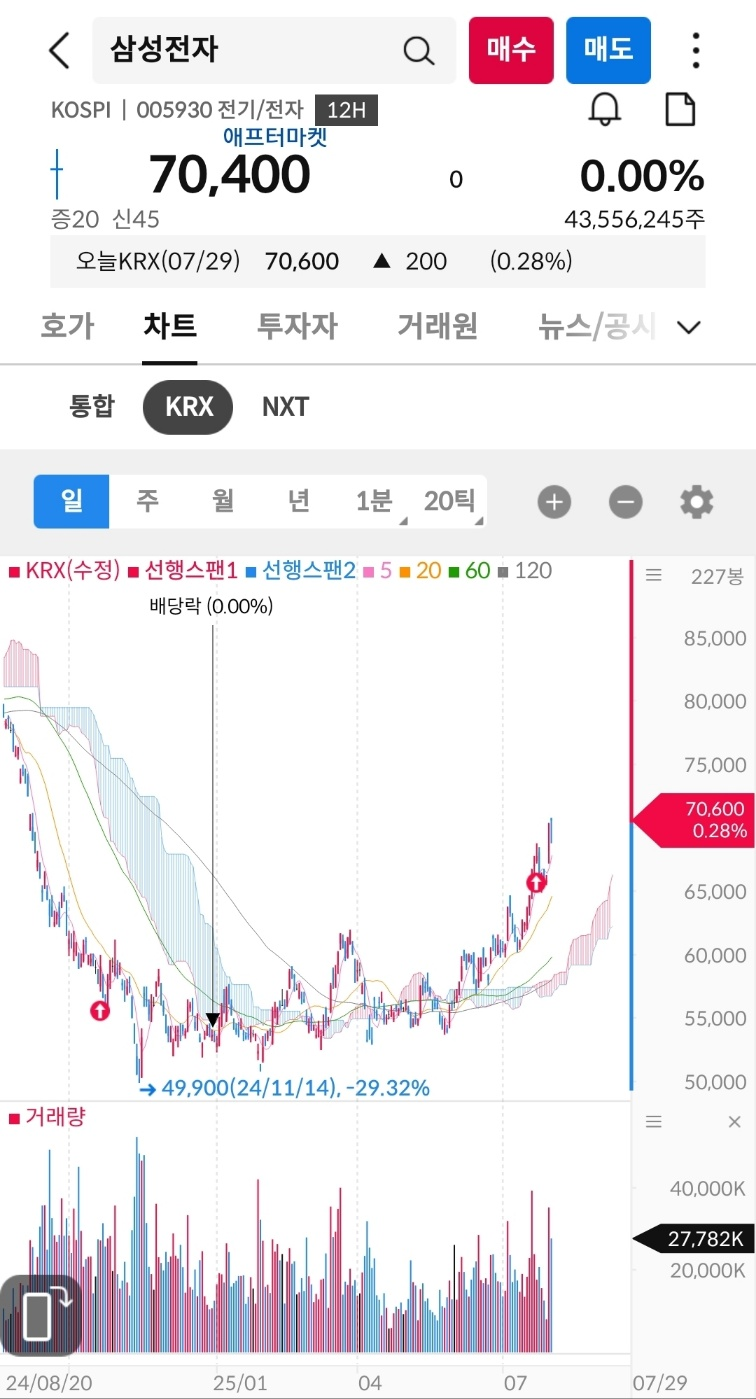756x1399 pixels.
Task: Zoom in the chart with plus
Action: (x=554, y=502)
